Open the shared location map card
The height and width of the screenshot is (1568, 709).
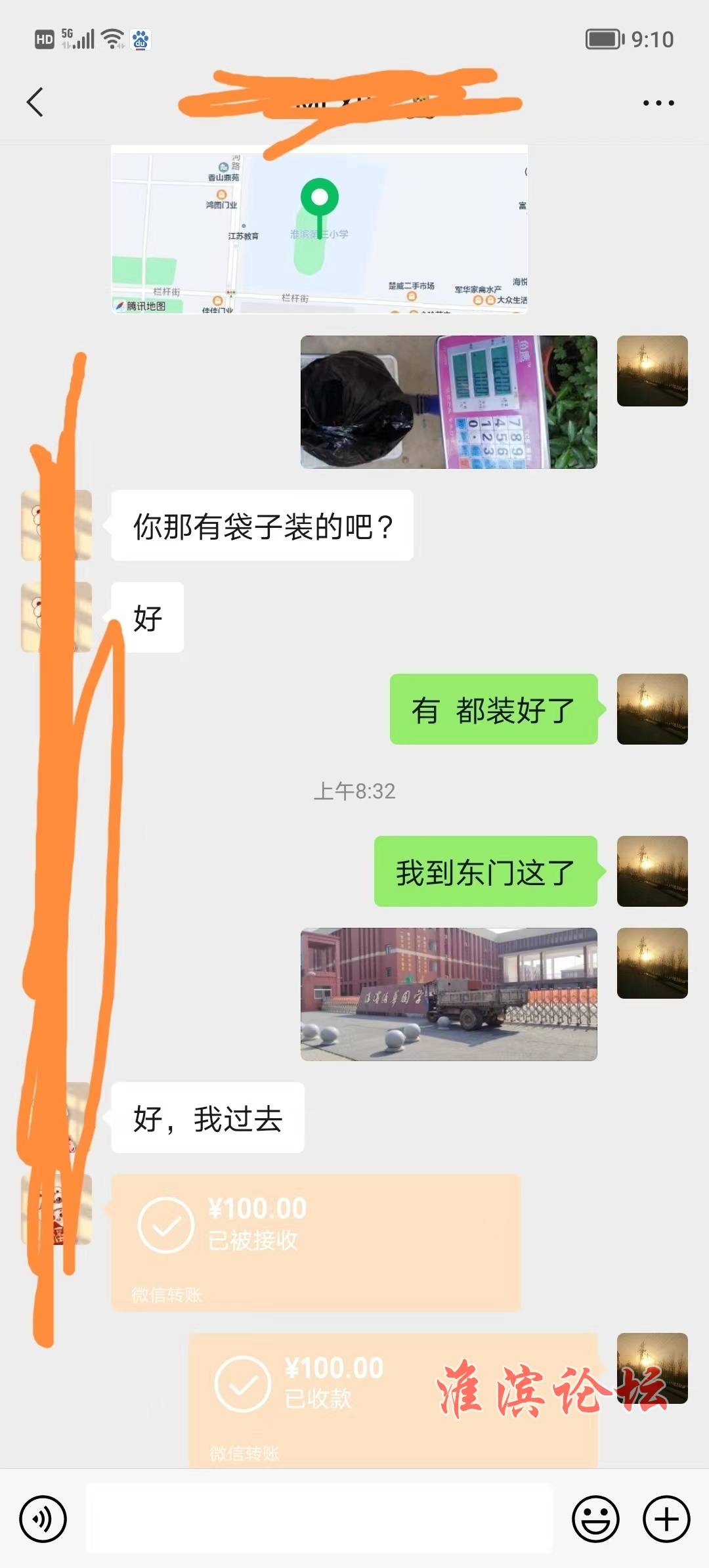point(319,230)
